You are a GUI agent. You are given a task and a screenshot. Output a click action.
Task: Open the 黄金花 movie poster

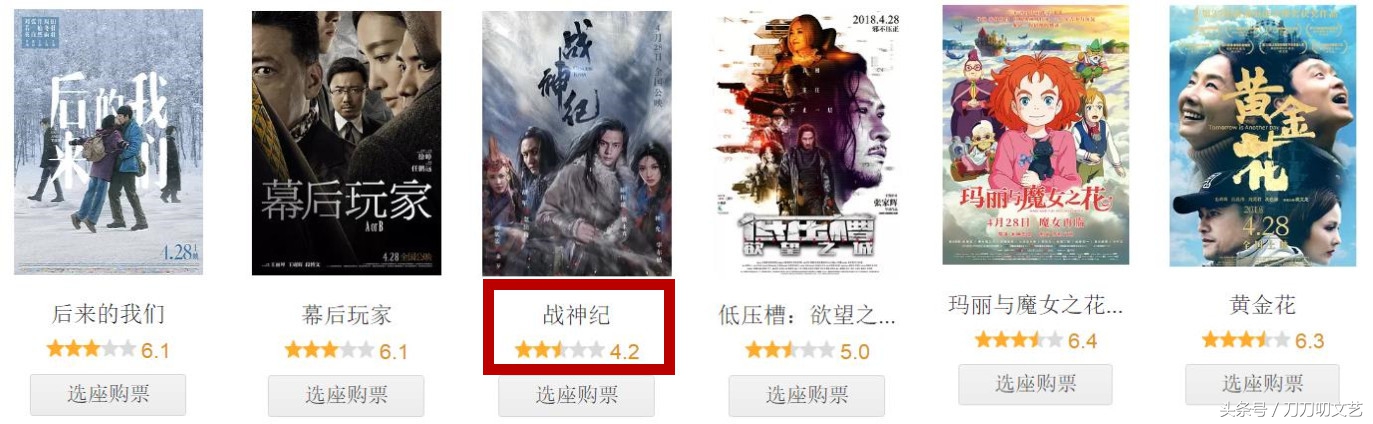pos(1262,136)
